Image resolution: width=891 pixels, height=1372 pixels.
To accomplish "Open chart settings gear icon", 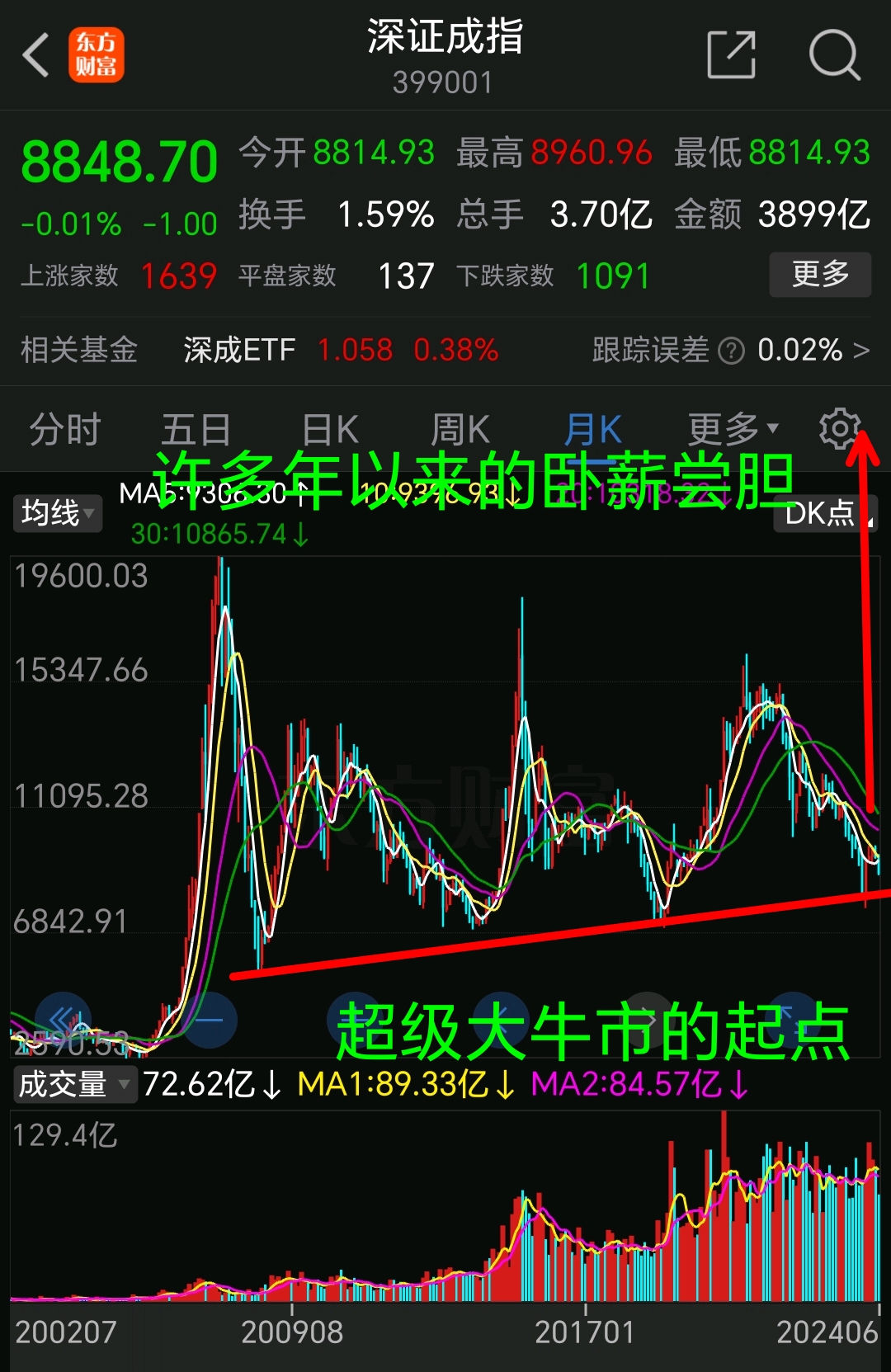I will coord(839,428).
